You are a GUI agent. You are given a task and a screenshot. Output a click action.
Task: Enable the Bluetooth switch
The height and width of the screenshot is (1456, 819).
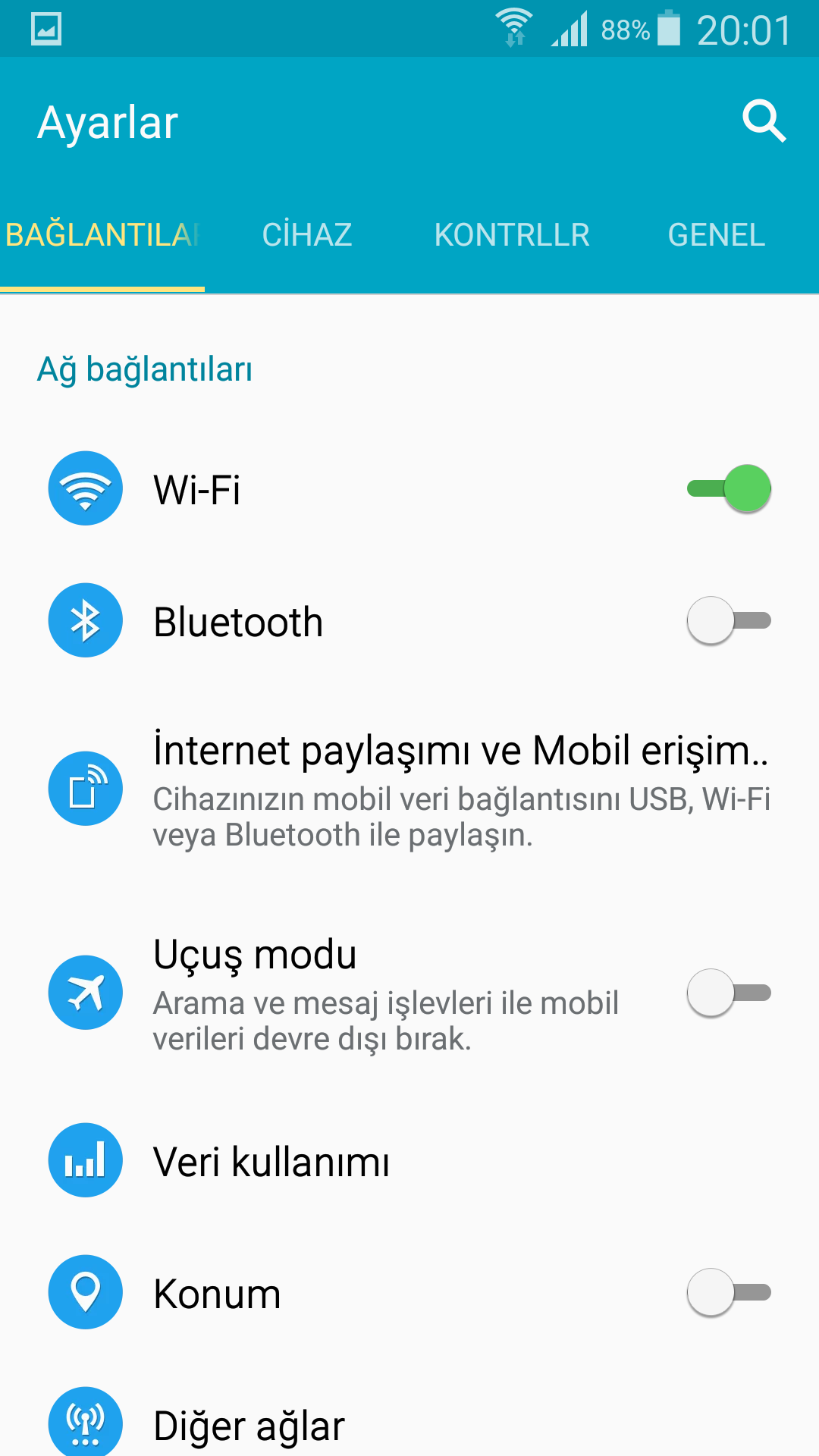(x=729, y=621)
